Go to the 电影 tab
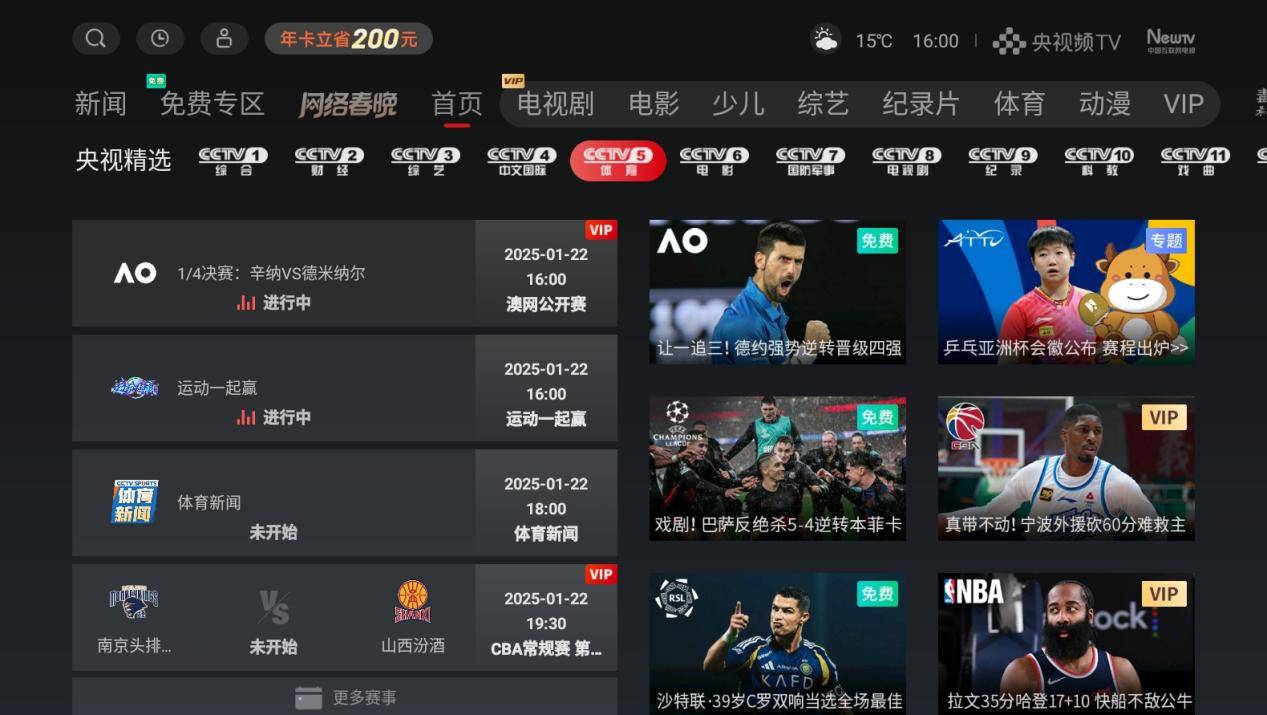 pyautogui.click(x=654, y=104)
